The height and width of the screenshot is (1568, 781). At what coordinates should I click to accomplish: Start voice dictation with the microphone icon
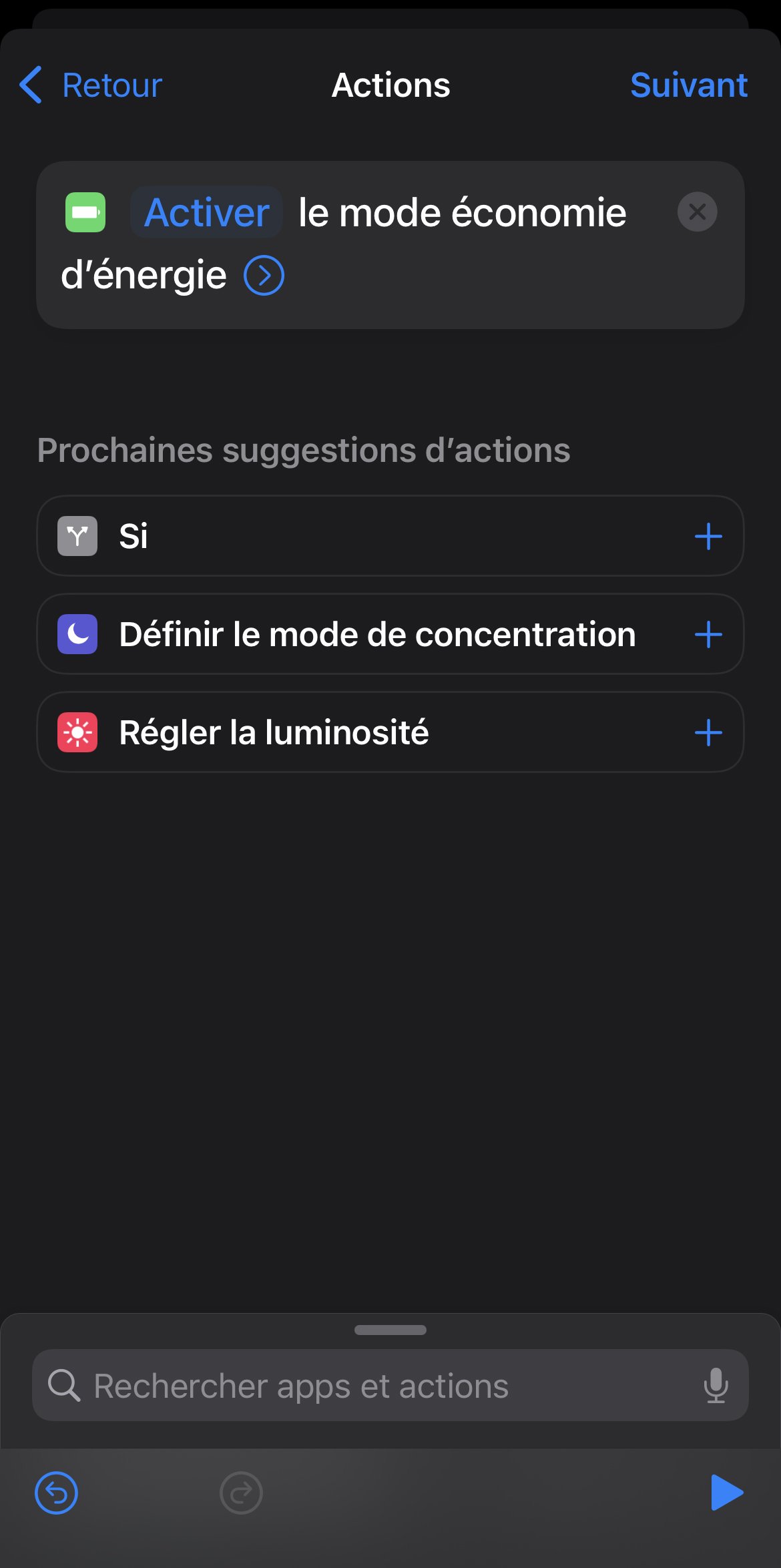click(716, 1386)
